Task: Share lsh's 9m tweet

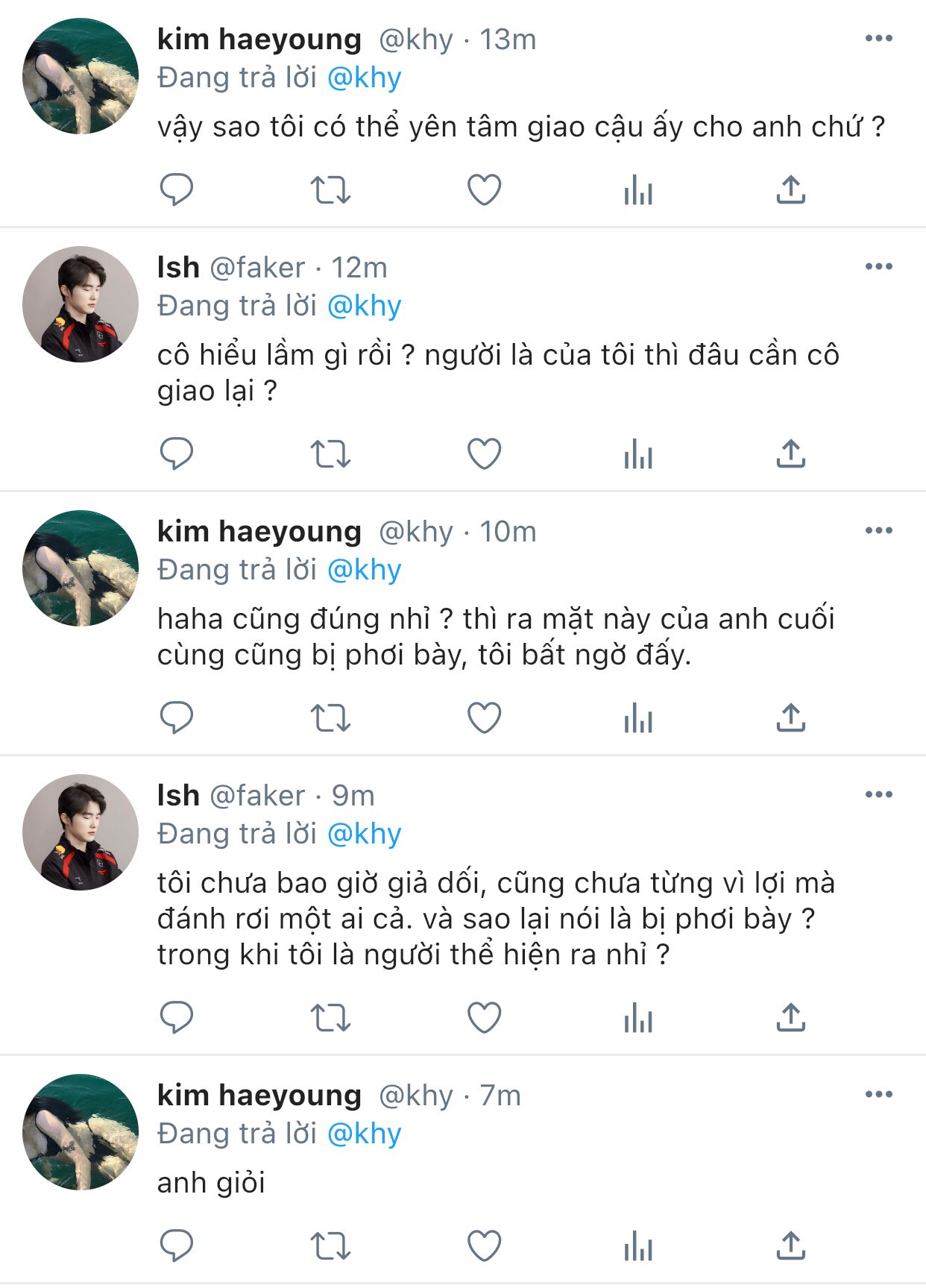Action: point(790,1017)
